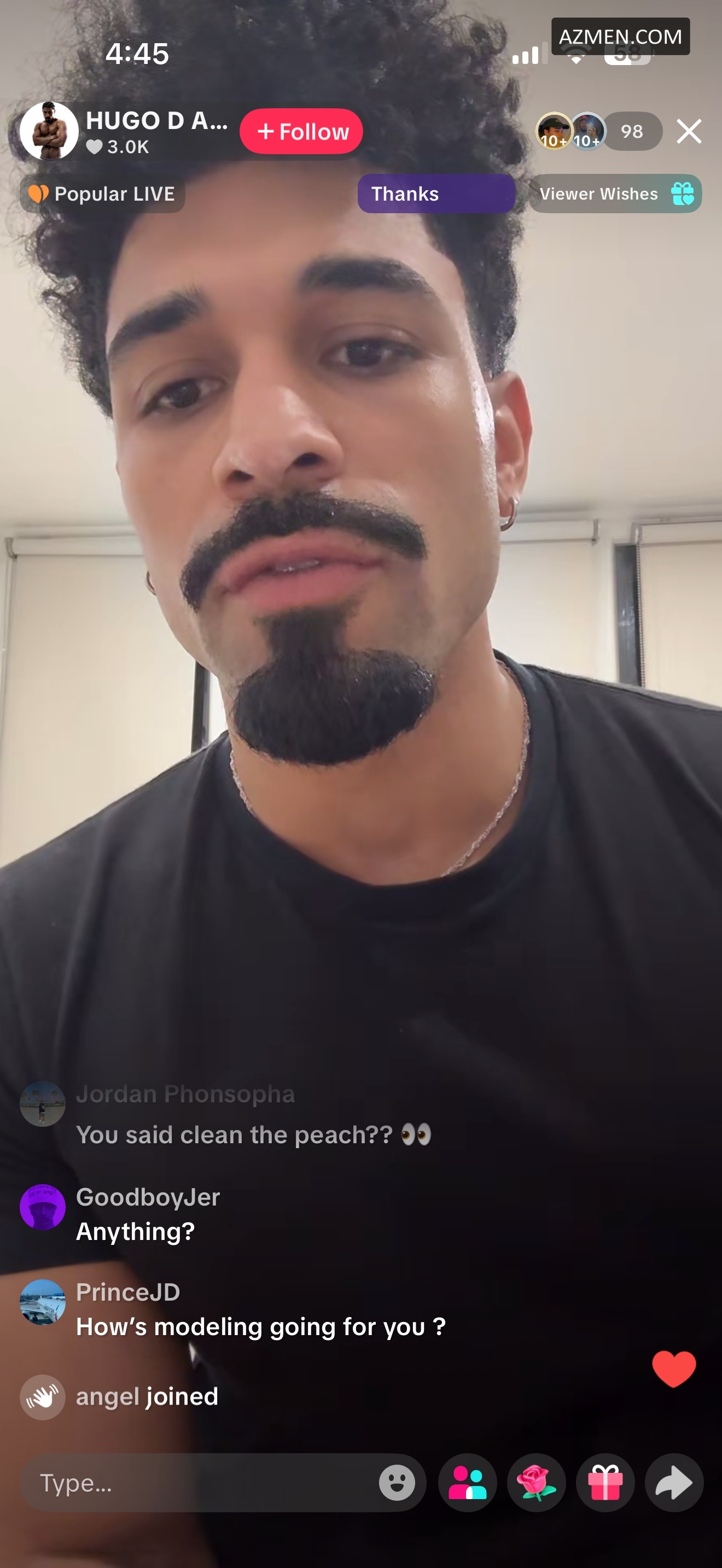Open the multi-guest icon
This screenshot has width=722, height=1568.
(468, 1482)
